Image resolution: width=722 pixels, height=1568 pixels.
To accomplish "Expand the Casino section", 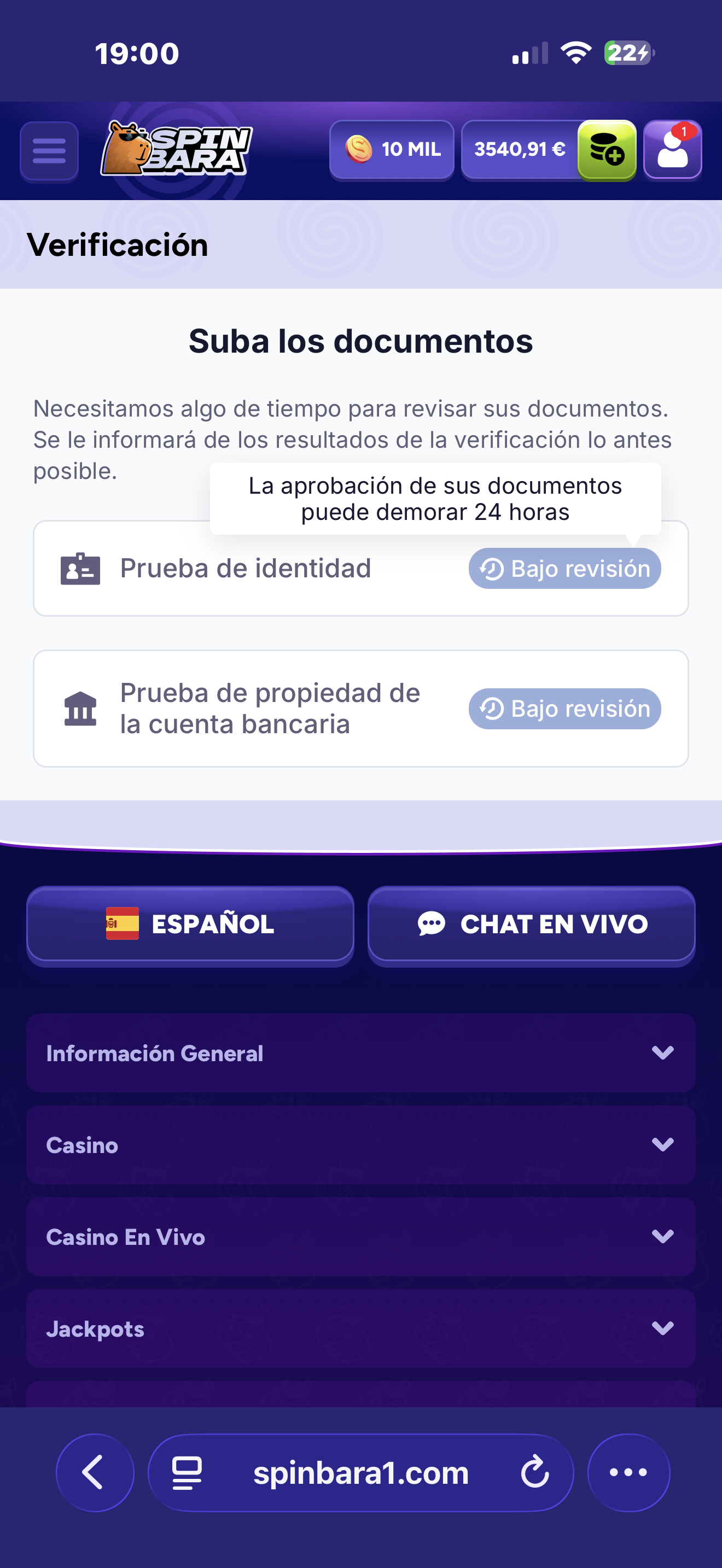I will coord(360,1145).
